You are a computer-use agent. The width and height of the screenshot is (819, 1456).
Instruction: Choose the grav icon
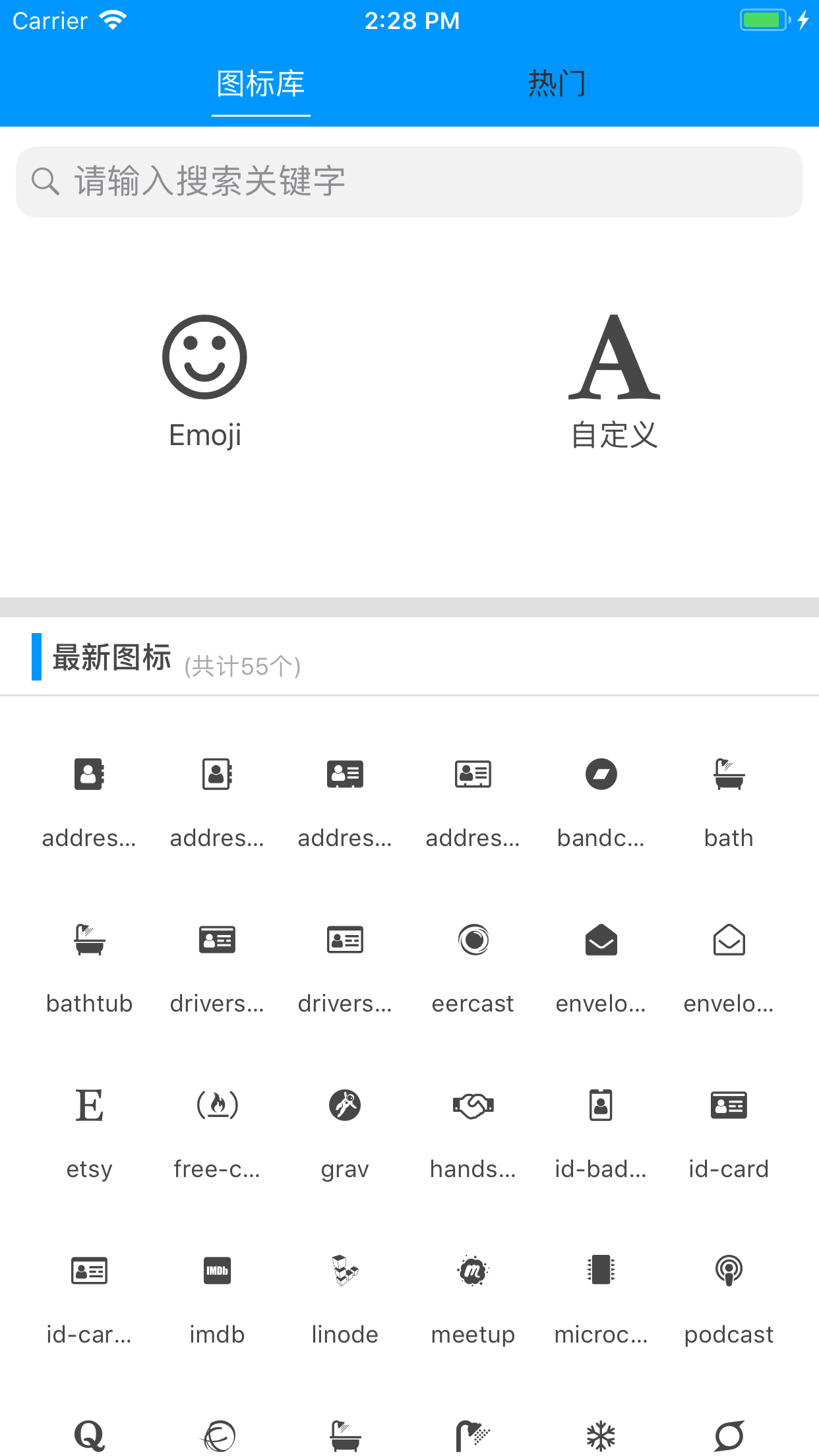[345, 1105]
